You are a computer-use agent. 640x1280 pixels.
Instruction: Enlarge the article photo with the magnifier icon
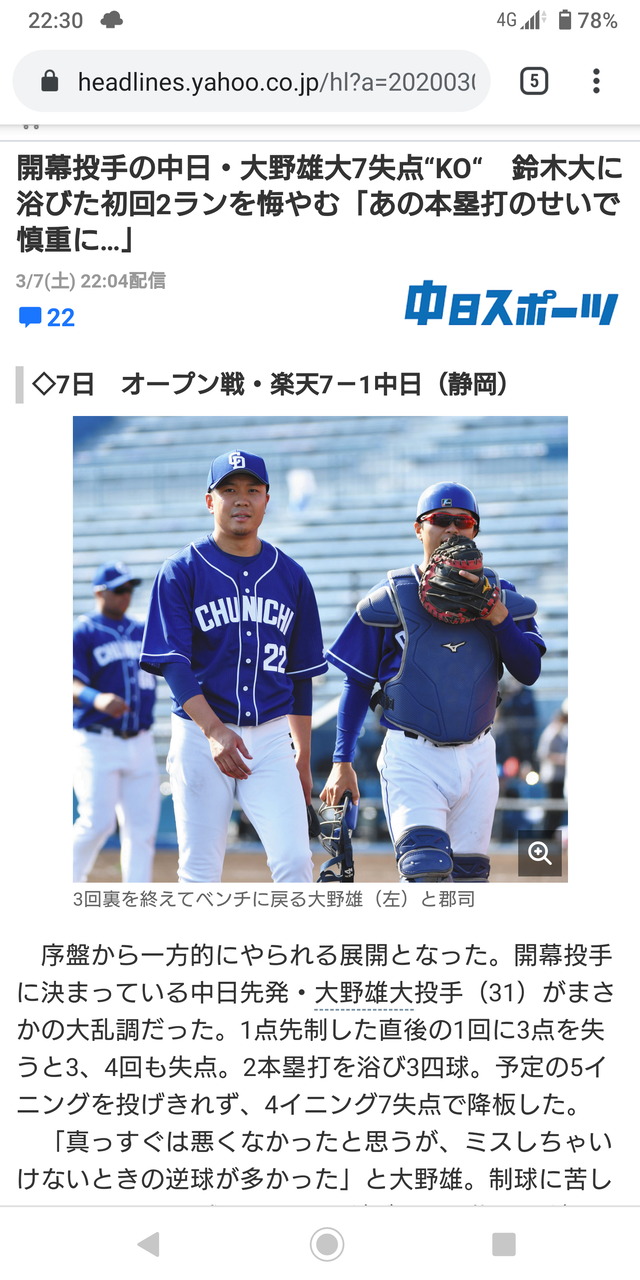click(x=540, y=853)
